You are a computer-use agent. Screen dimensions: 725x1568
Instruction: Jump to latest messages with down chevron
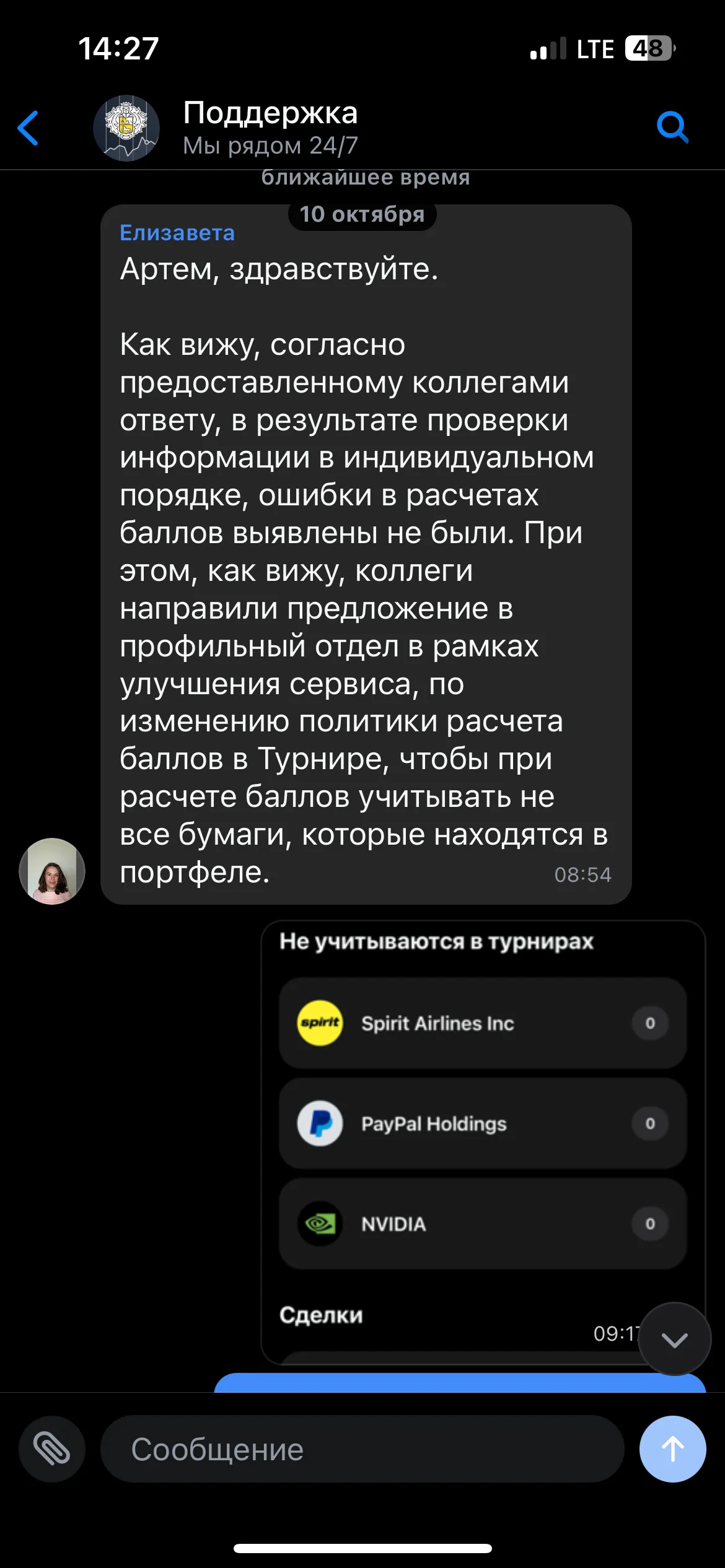click(674, 1339)
